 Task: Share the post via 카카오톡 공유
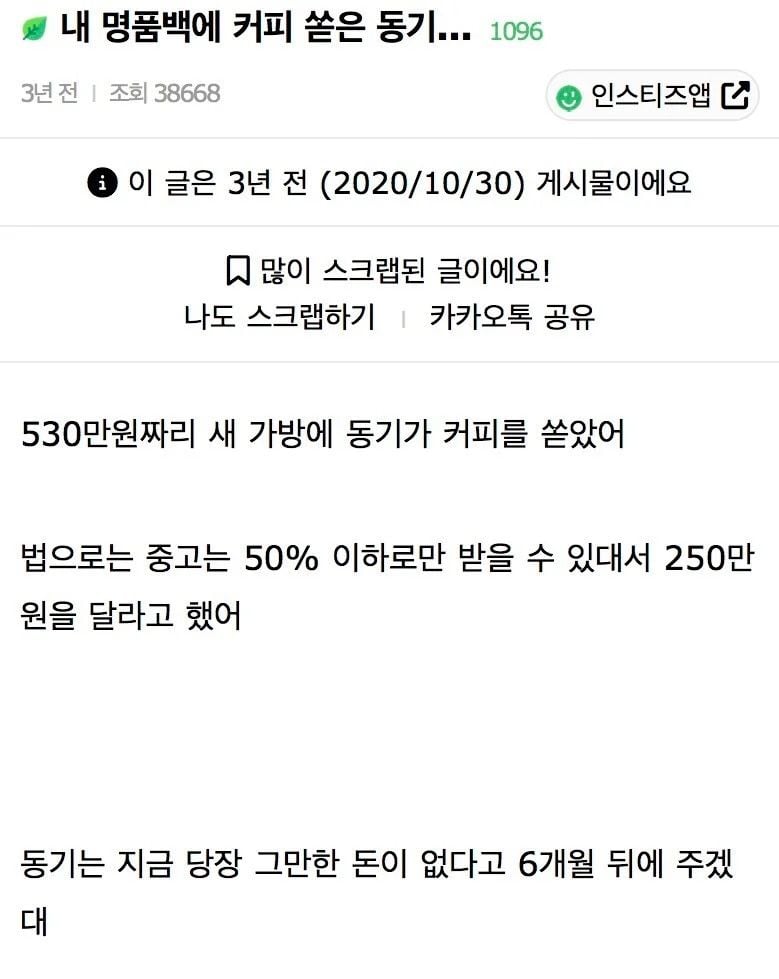512,318
